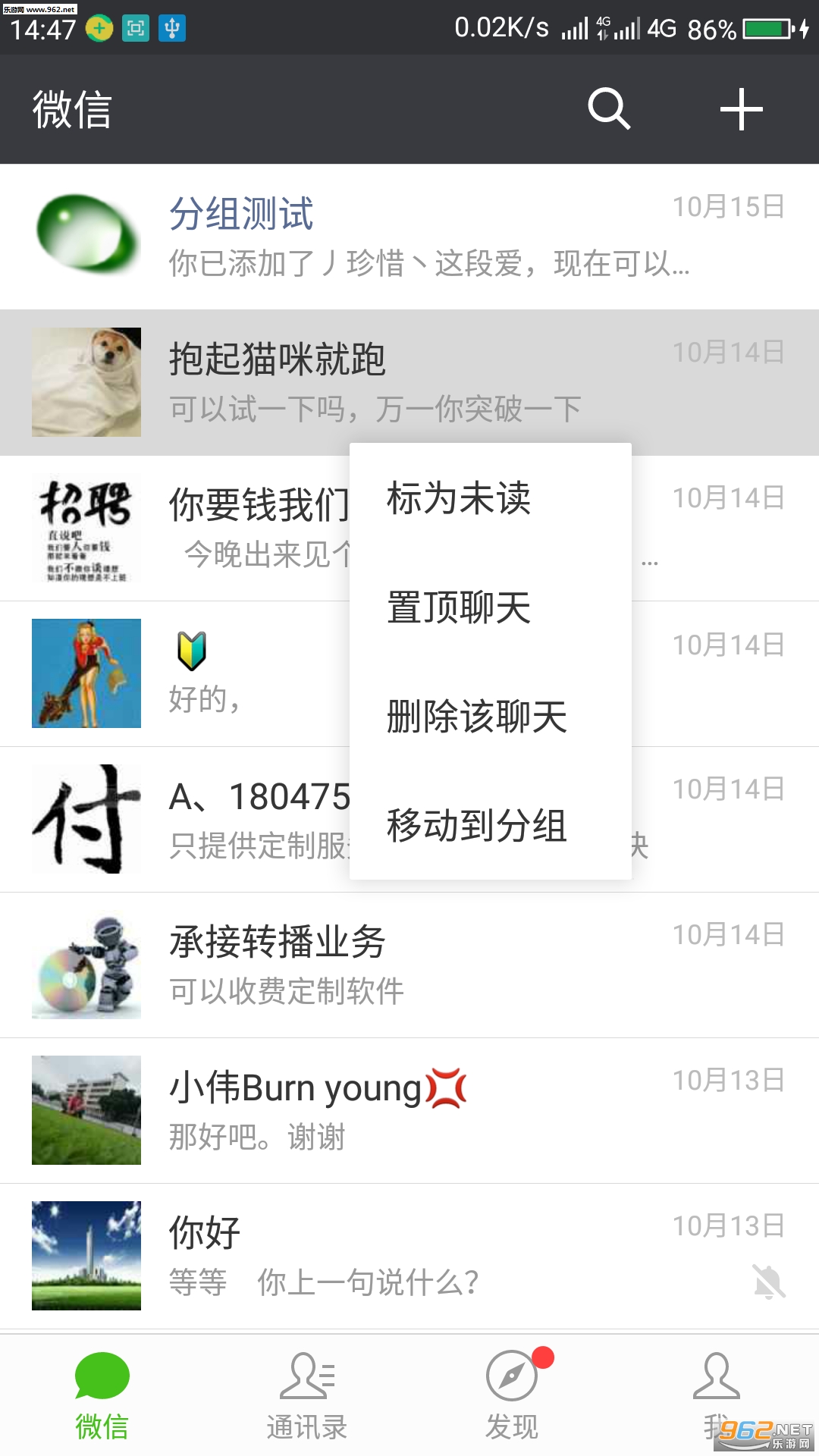819x1456 pixels.
Task: Open the chat with 小伟Burn young
Action: click(x=409, y=1110)
